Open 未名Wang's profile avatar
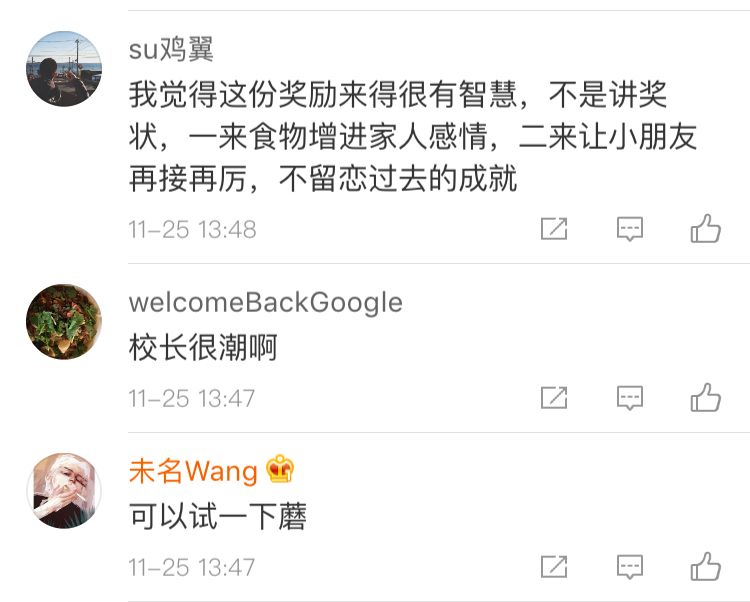Screen dimensions: 750x602 point(63,491)
